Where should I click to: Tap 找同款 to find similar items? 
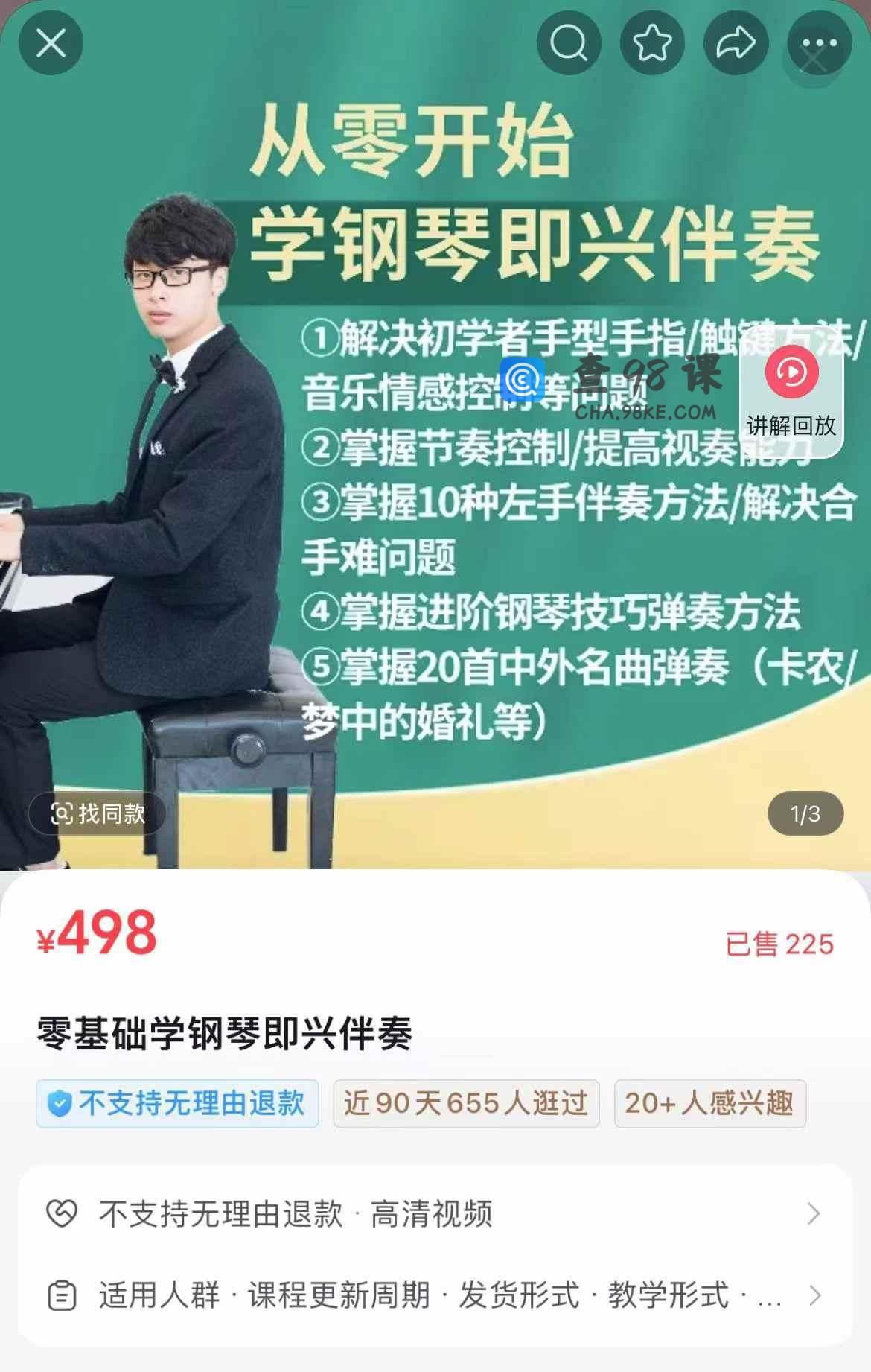click(98, 813)
